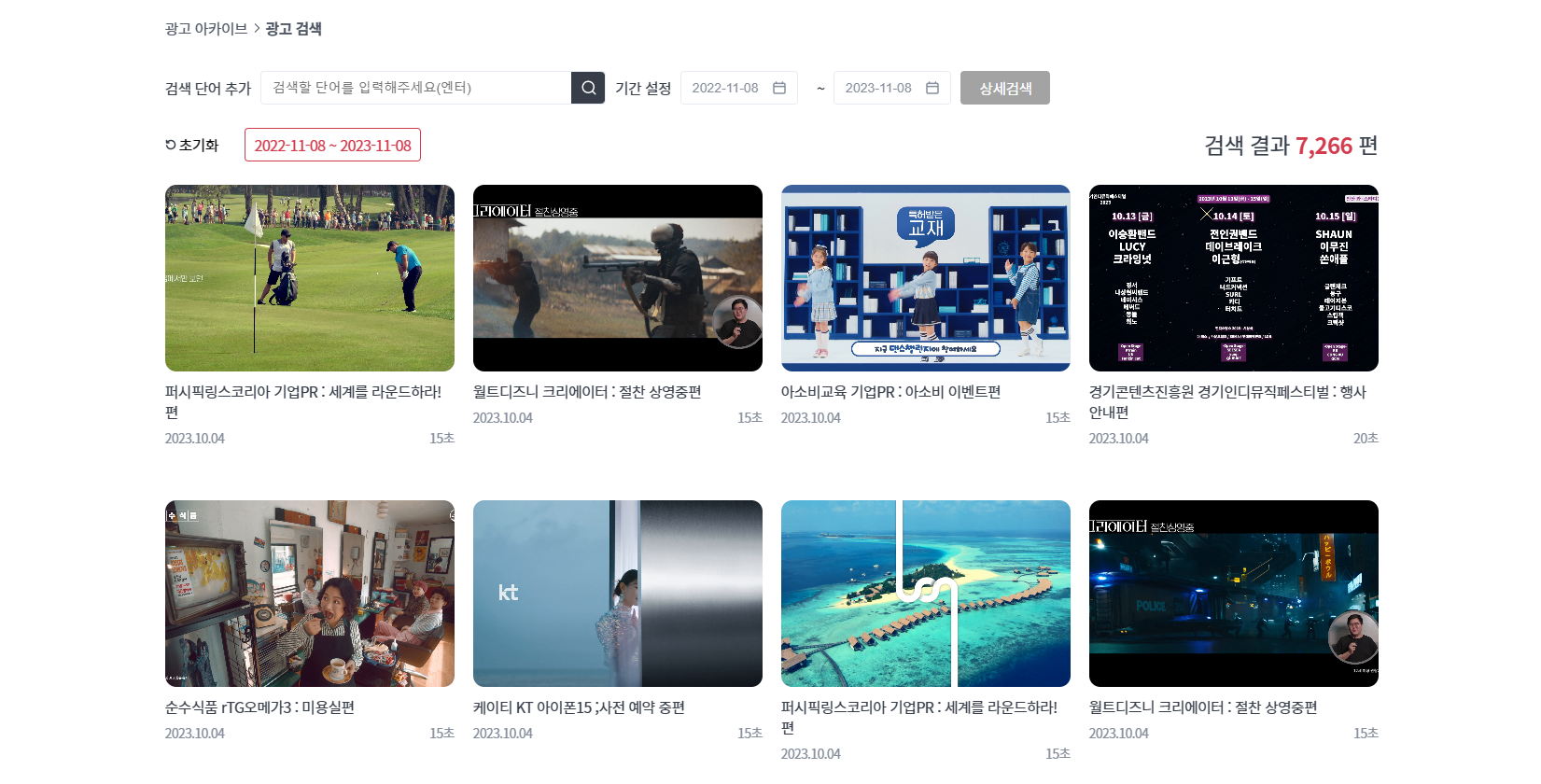
Task: Open the end date picker 2023-11-08
Action: [891, 88]
